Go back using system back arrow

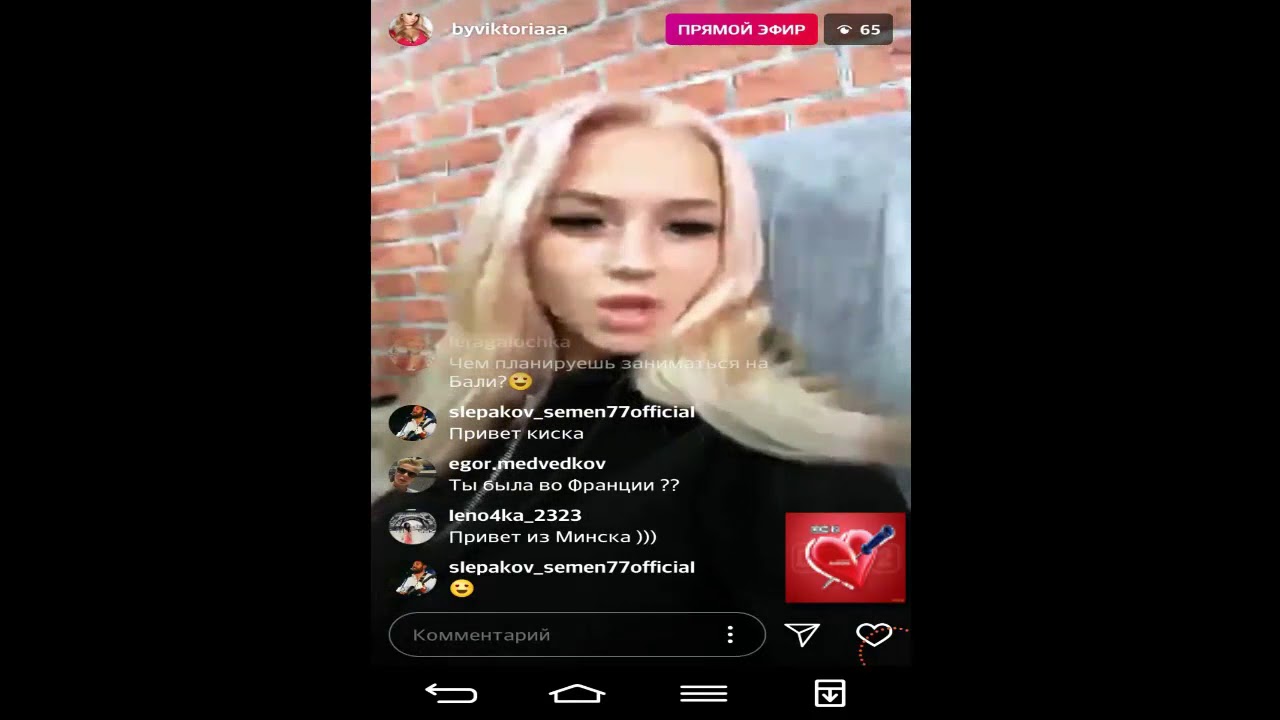click(451, 693)
